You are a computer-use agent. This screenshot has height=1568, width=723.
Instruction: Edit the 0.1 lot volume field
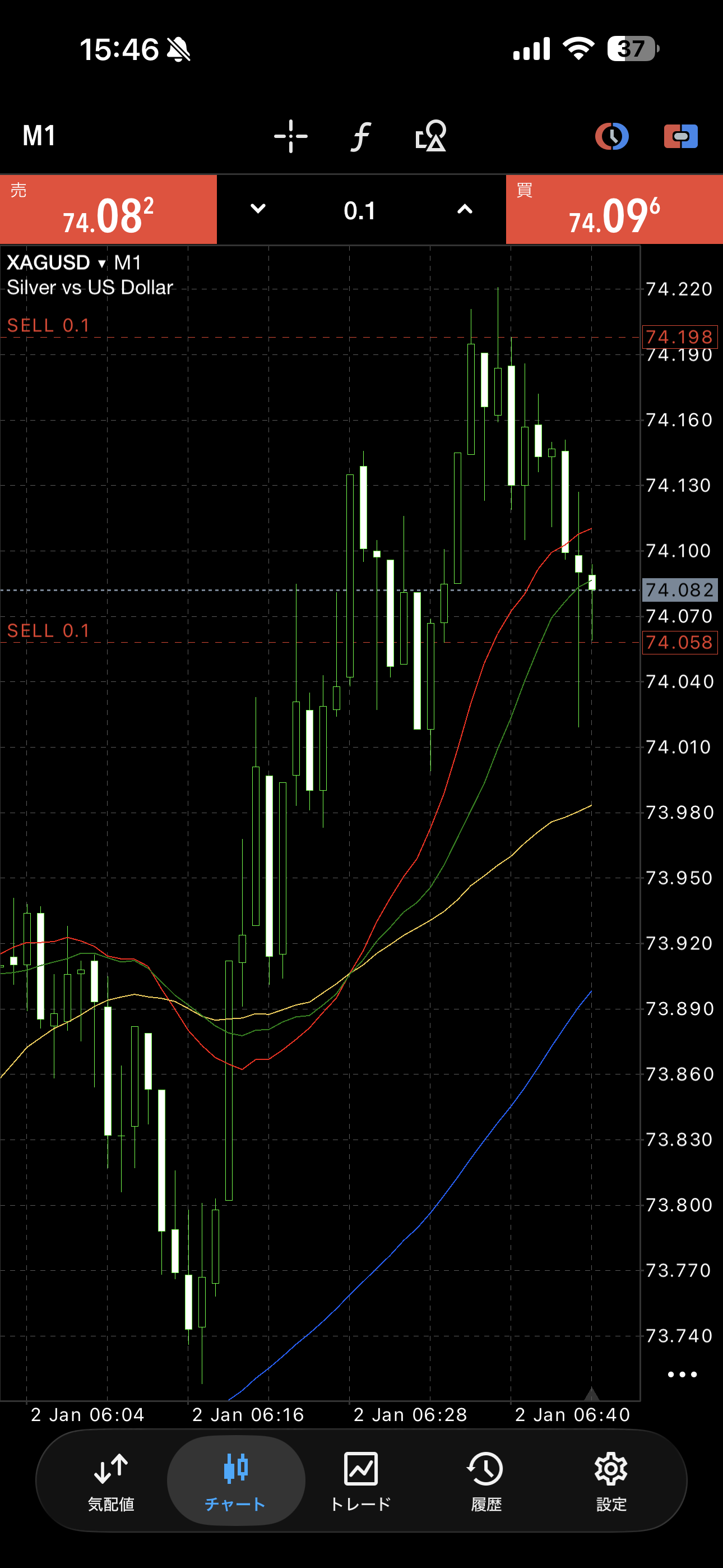click(x=360, y=211)
